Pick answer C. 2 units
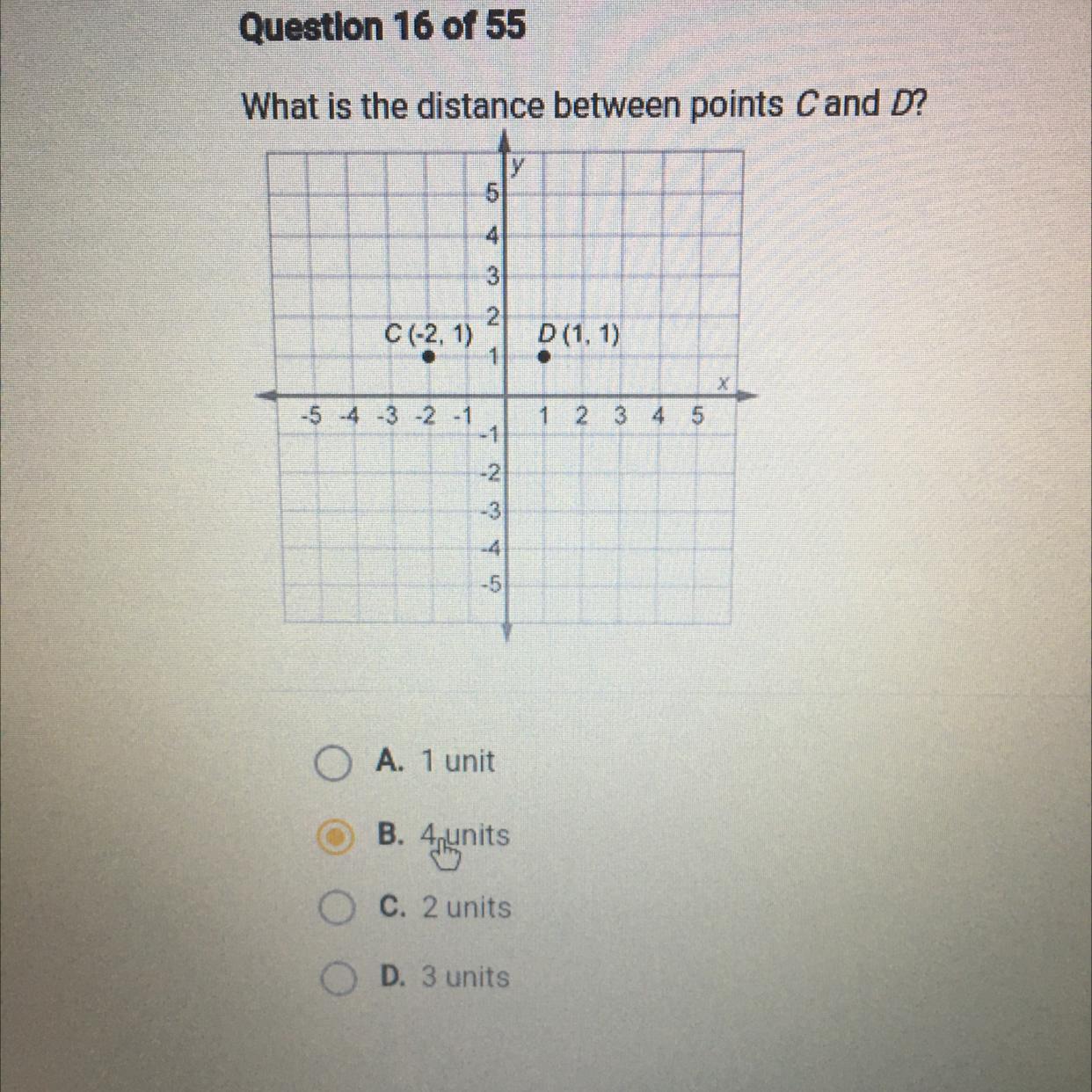This screenshot has height=1092, width=1092. (334, 910)
